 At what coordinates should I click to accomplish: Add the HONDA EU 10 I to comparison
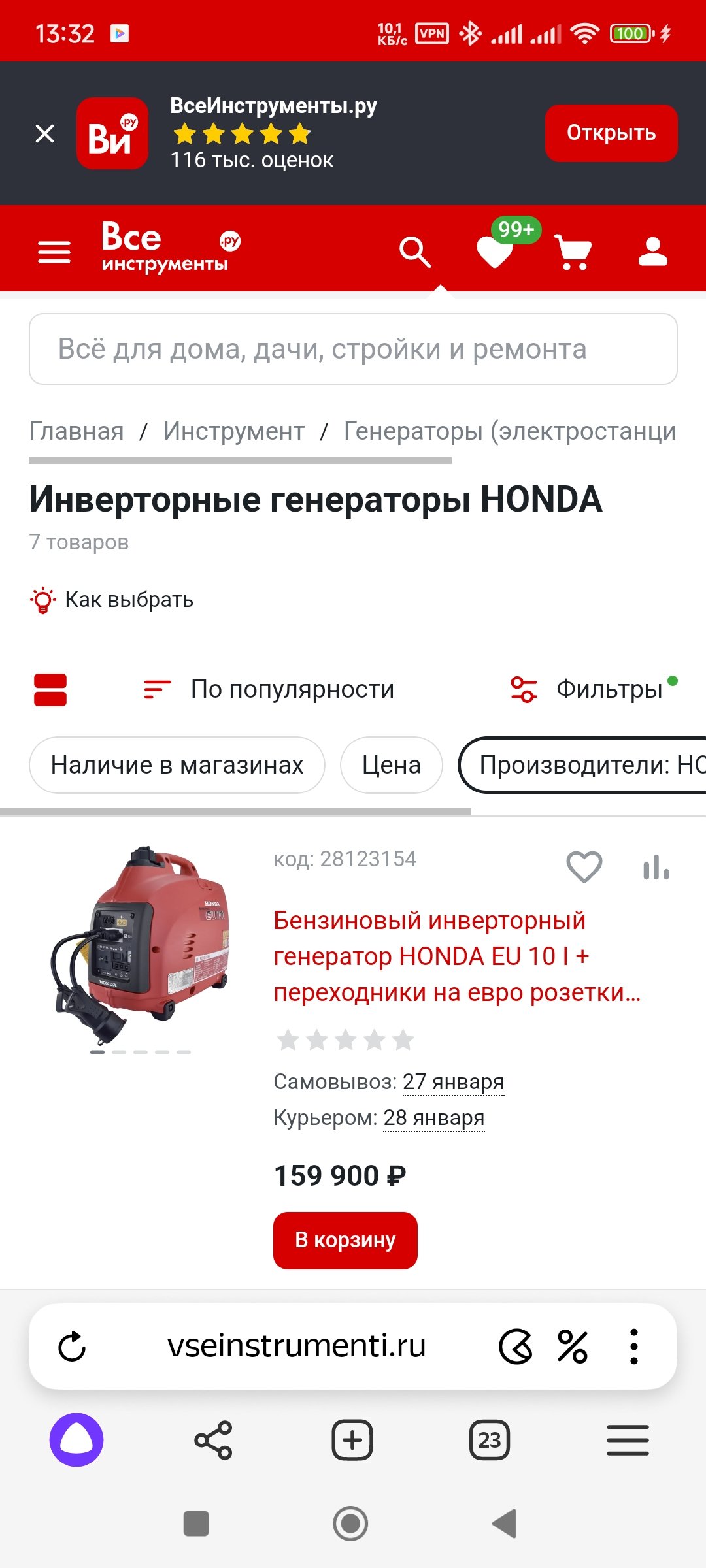pyautogui.click(x=656, y=868)
